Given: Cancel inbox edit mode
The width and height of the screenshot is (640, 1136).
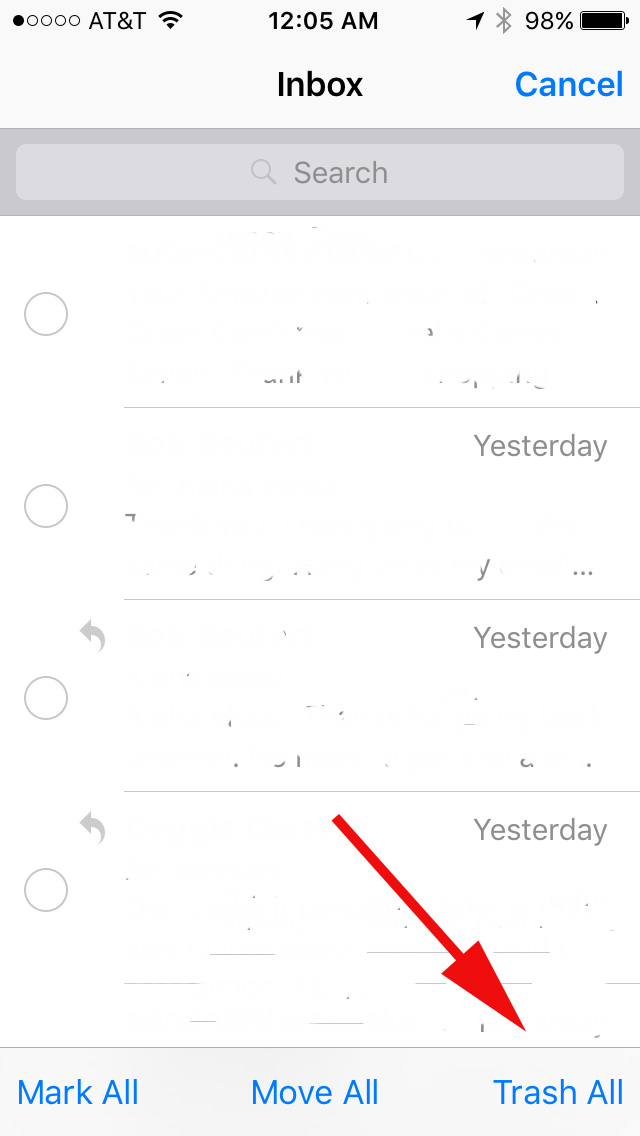Looking at the screenshot, I should coord(568,85).
